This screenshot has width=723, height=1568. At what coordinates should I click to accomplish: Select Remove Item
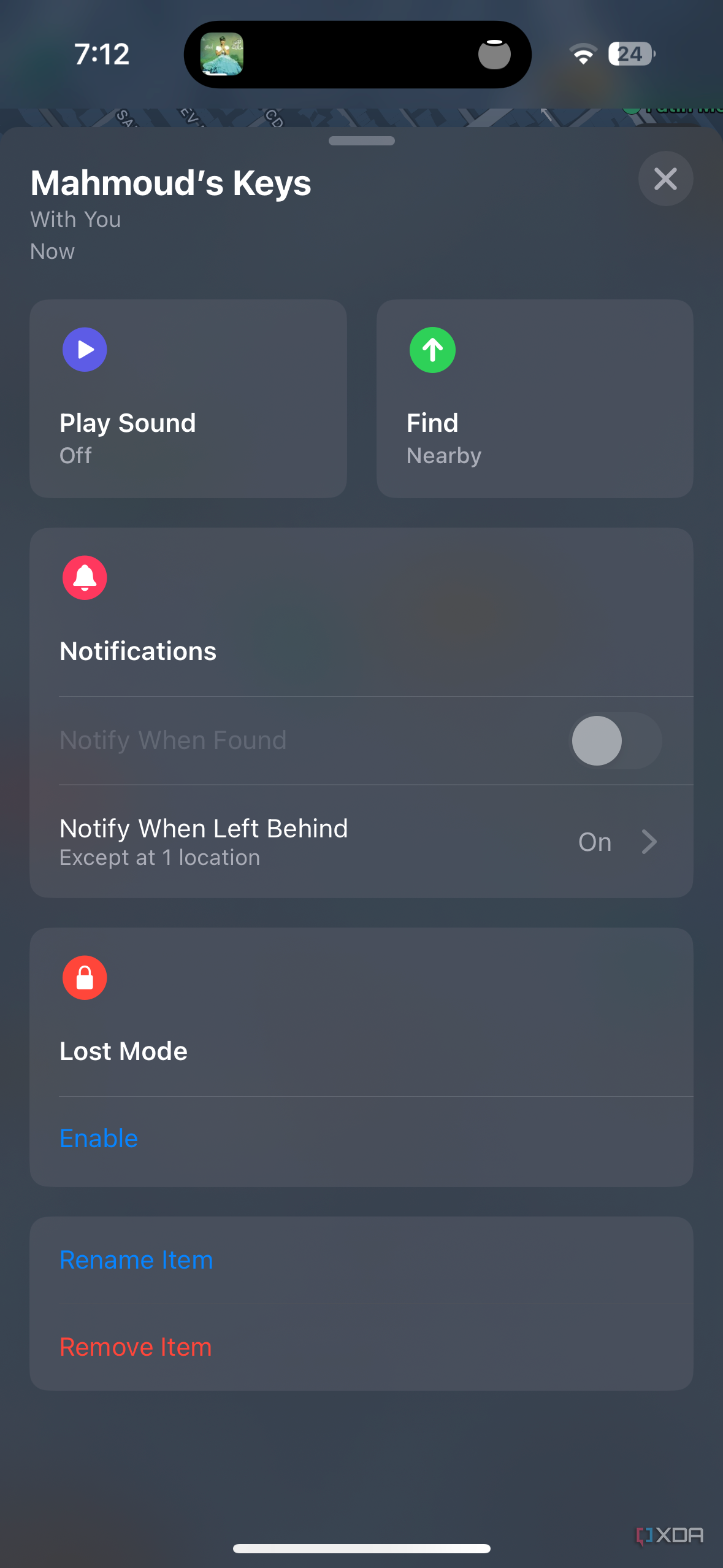[x=135, y=1347]
